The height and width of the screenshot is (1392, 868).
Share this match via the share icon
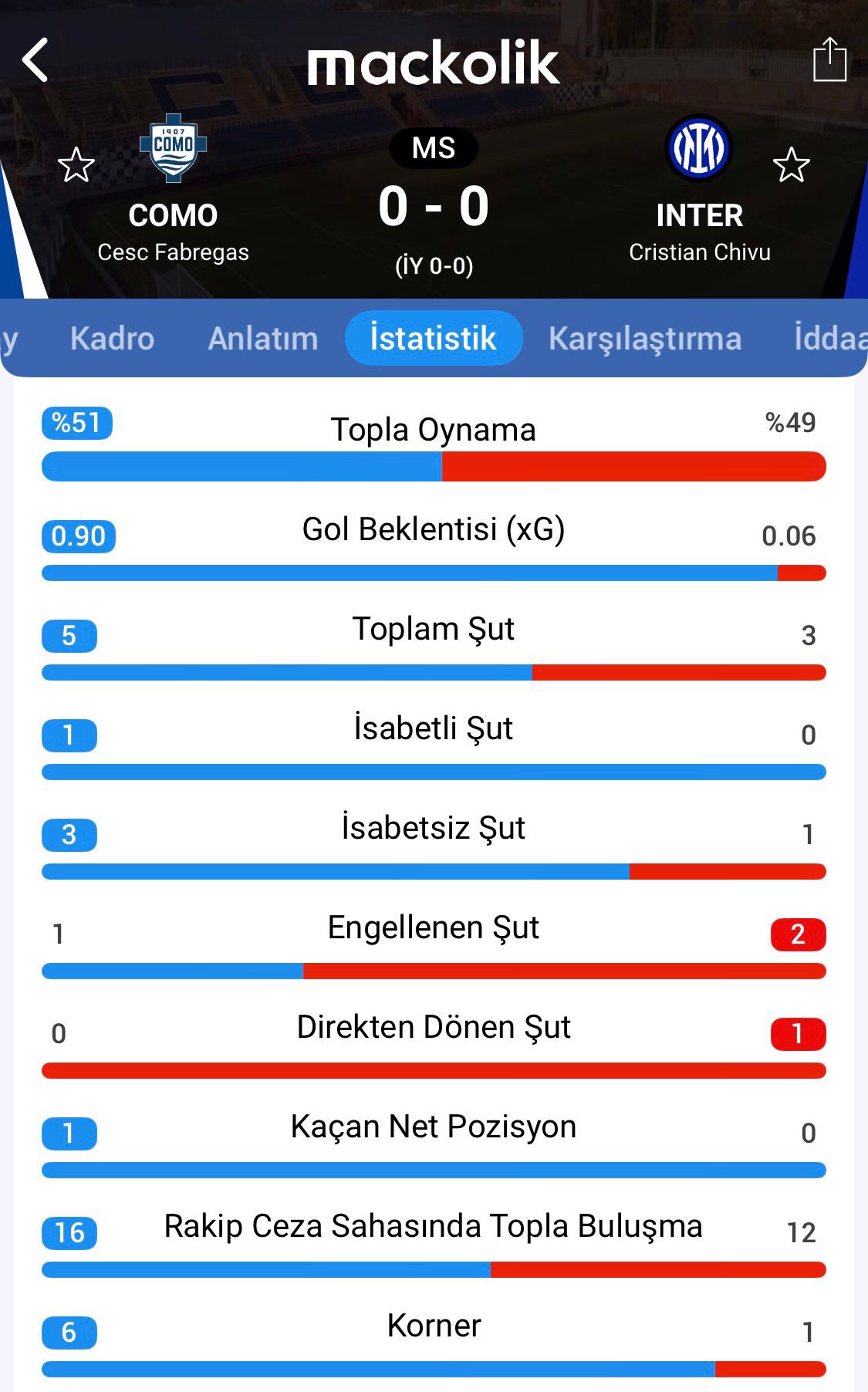[x=829, y=59]
